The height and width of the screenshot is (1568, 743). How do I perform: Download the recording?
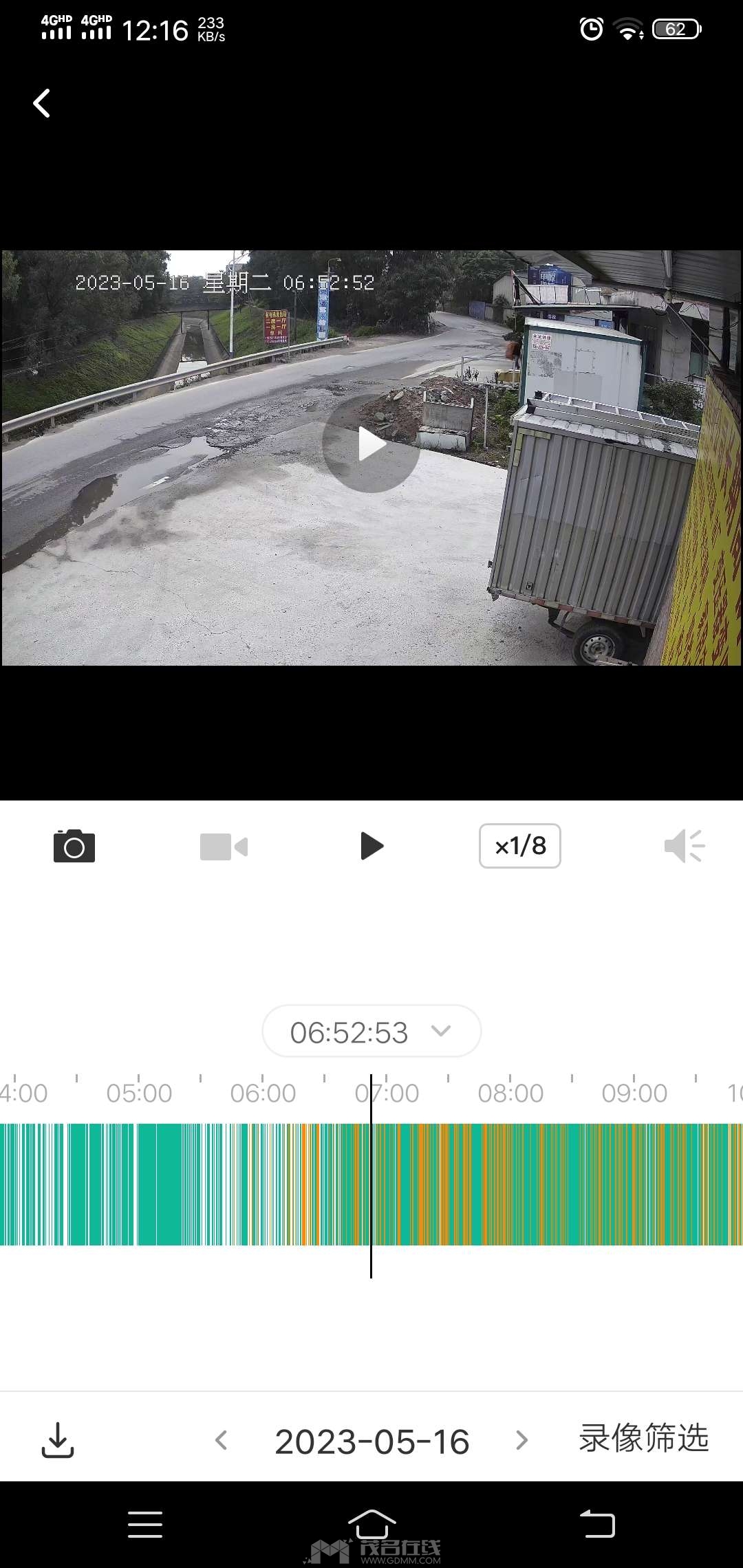coord(58,1440)
